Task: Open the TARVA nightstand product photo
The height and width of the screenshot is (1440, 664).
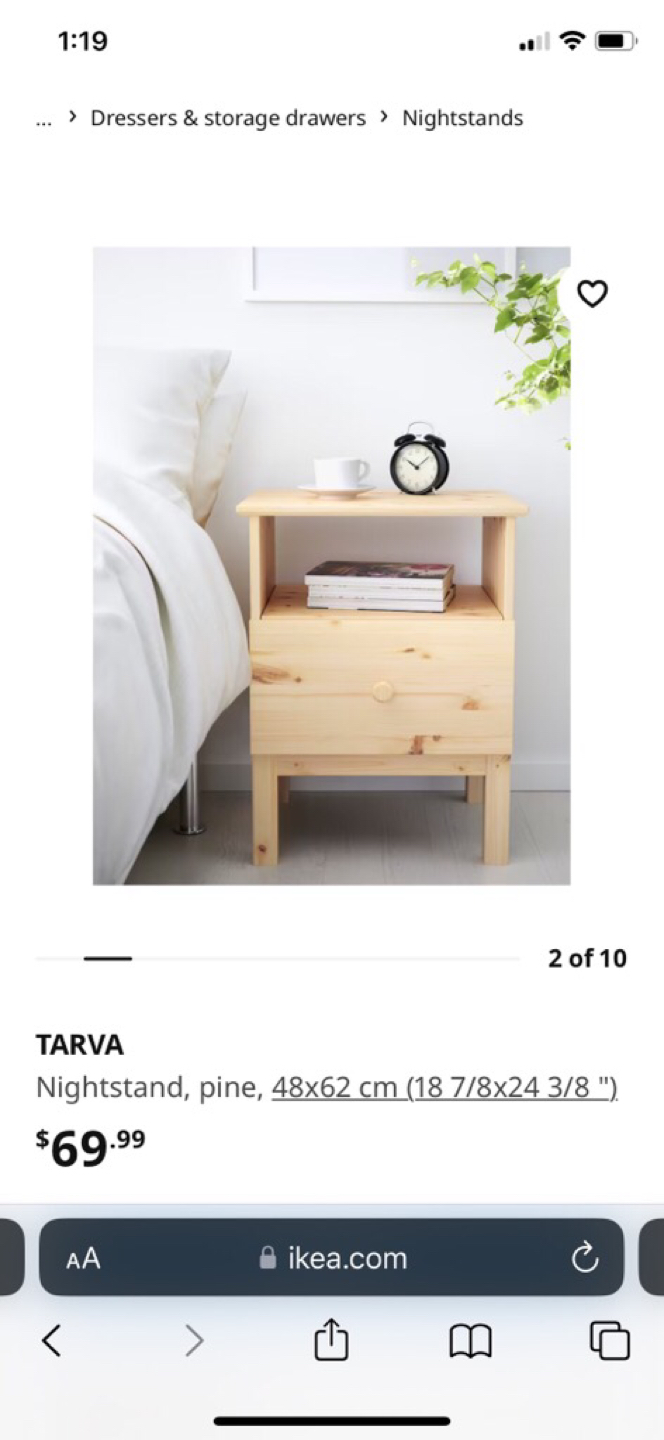Action: tap(331, 565)
